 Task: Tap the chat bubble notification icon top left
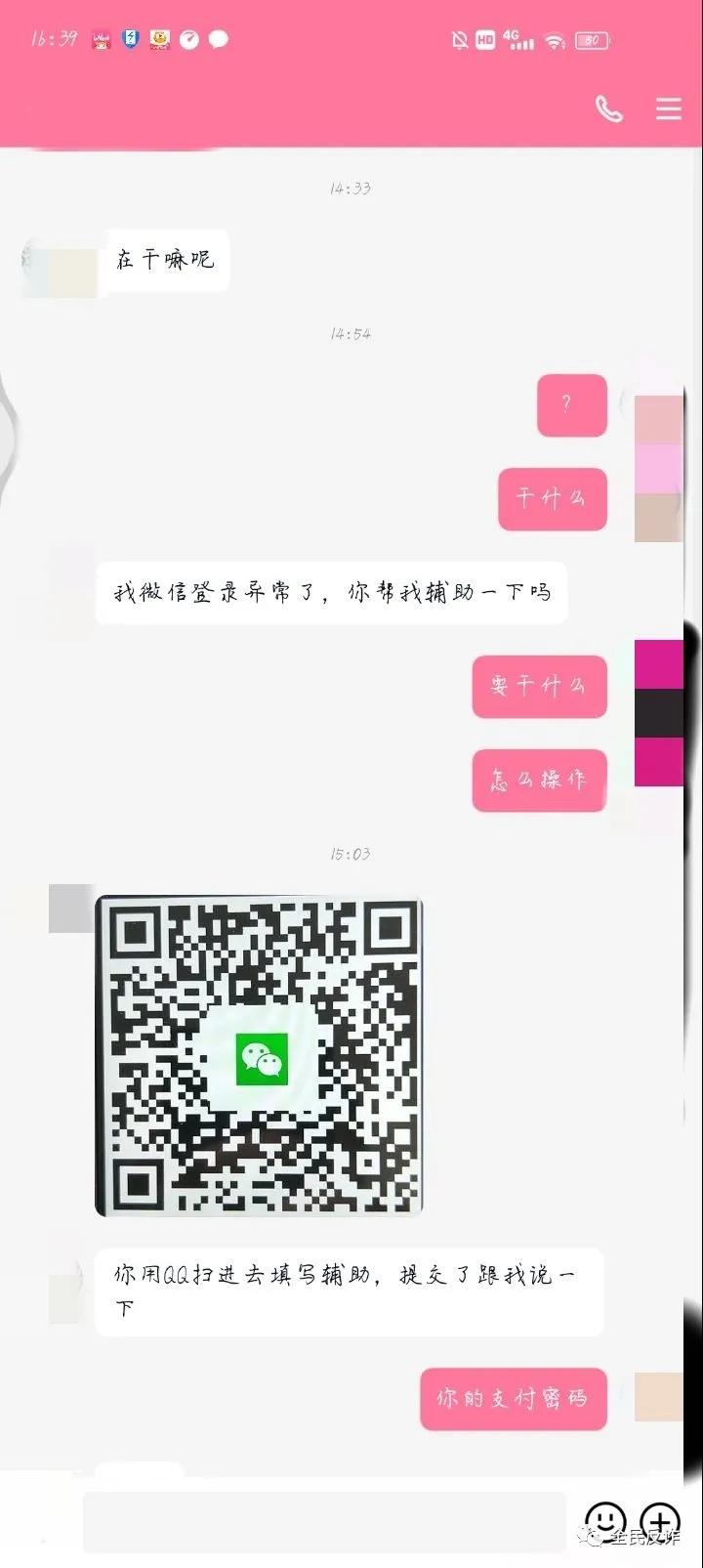point(217,40)
